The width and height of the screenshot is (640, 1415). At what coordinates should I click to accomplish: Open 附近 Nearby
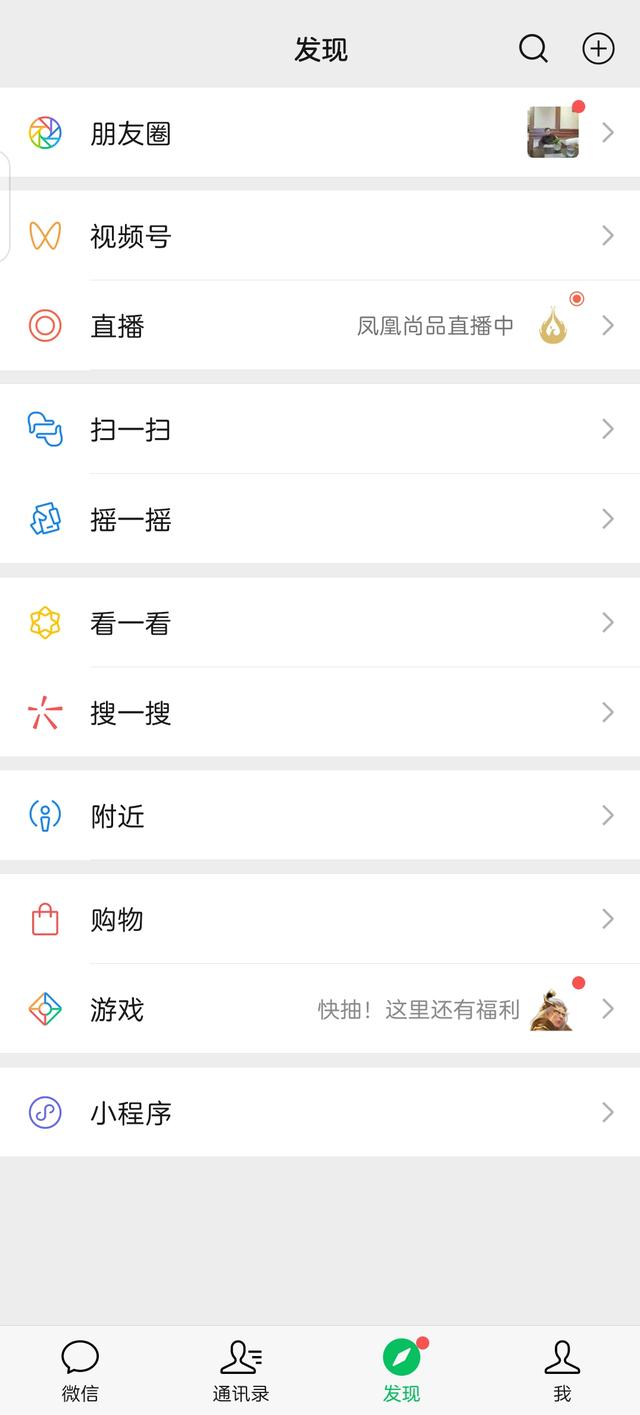320,816
